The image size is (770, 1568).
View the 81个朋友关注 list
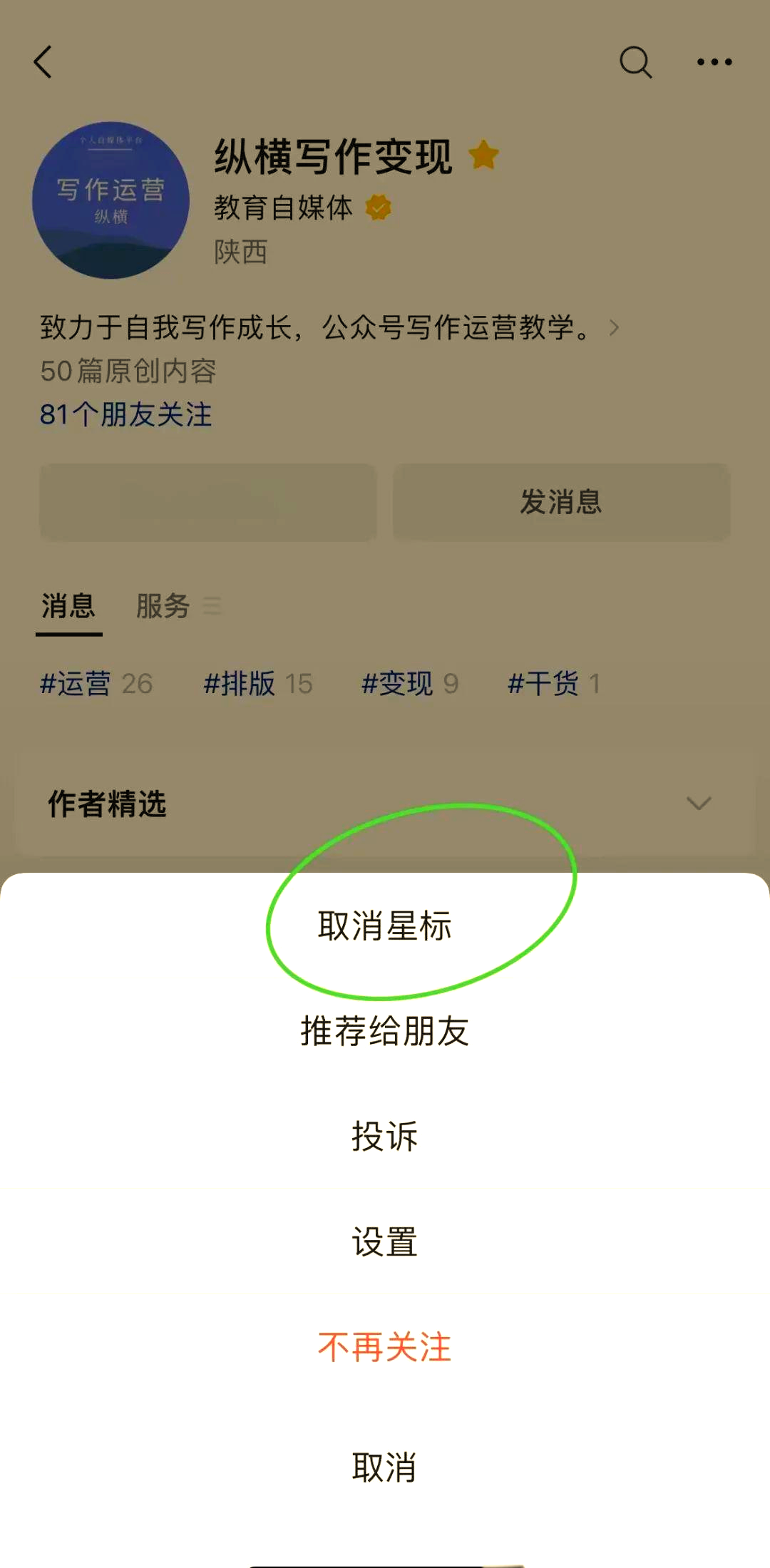click(x=126, y=414)
